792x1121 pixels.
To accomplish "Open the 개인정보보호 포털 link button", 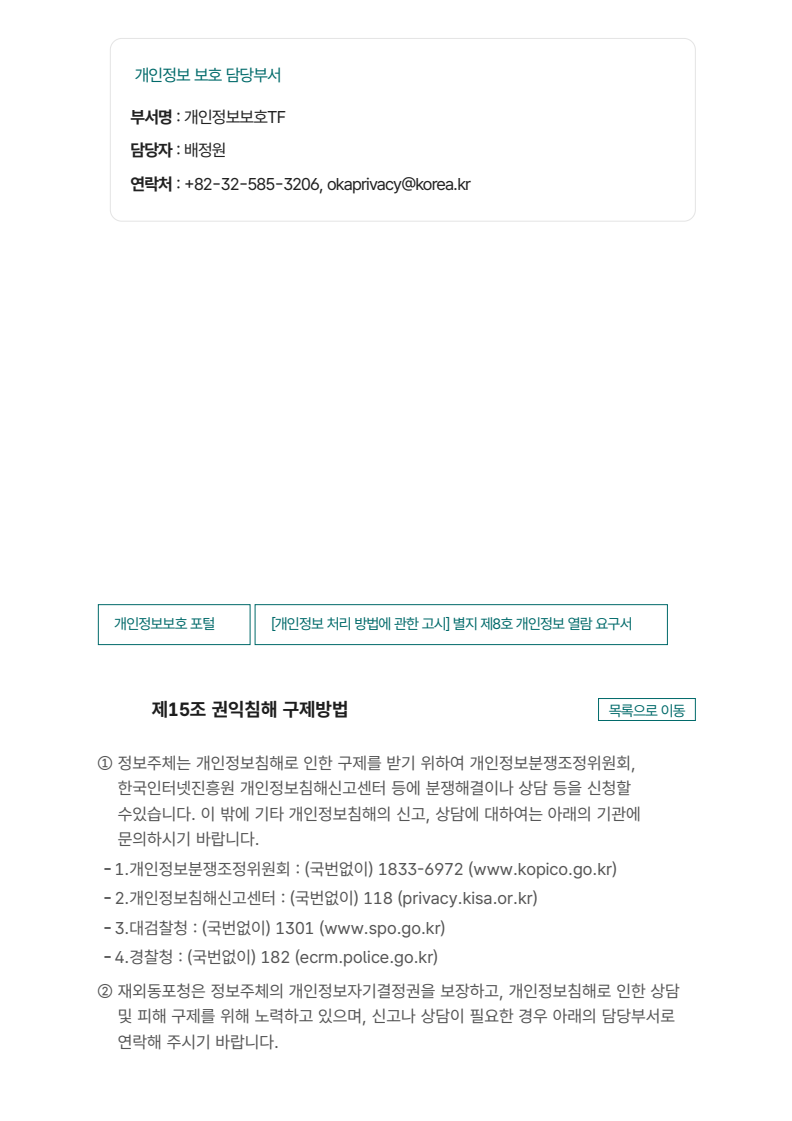I will pos(174,624).
